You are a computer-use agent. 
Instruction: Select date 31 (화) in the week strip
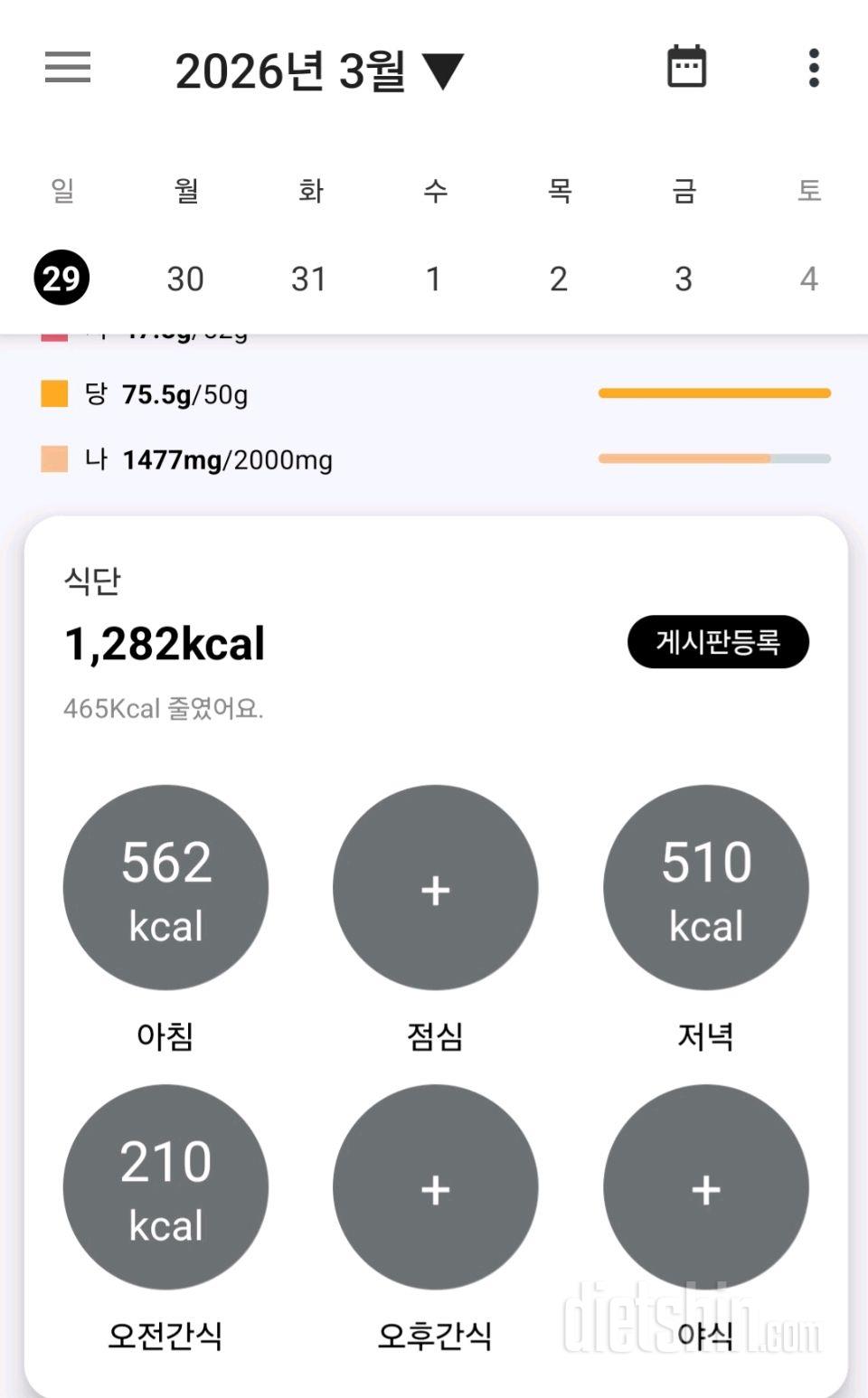(309, 279)
